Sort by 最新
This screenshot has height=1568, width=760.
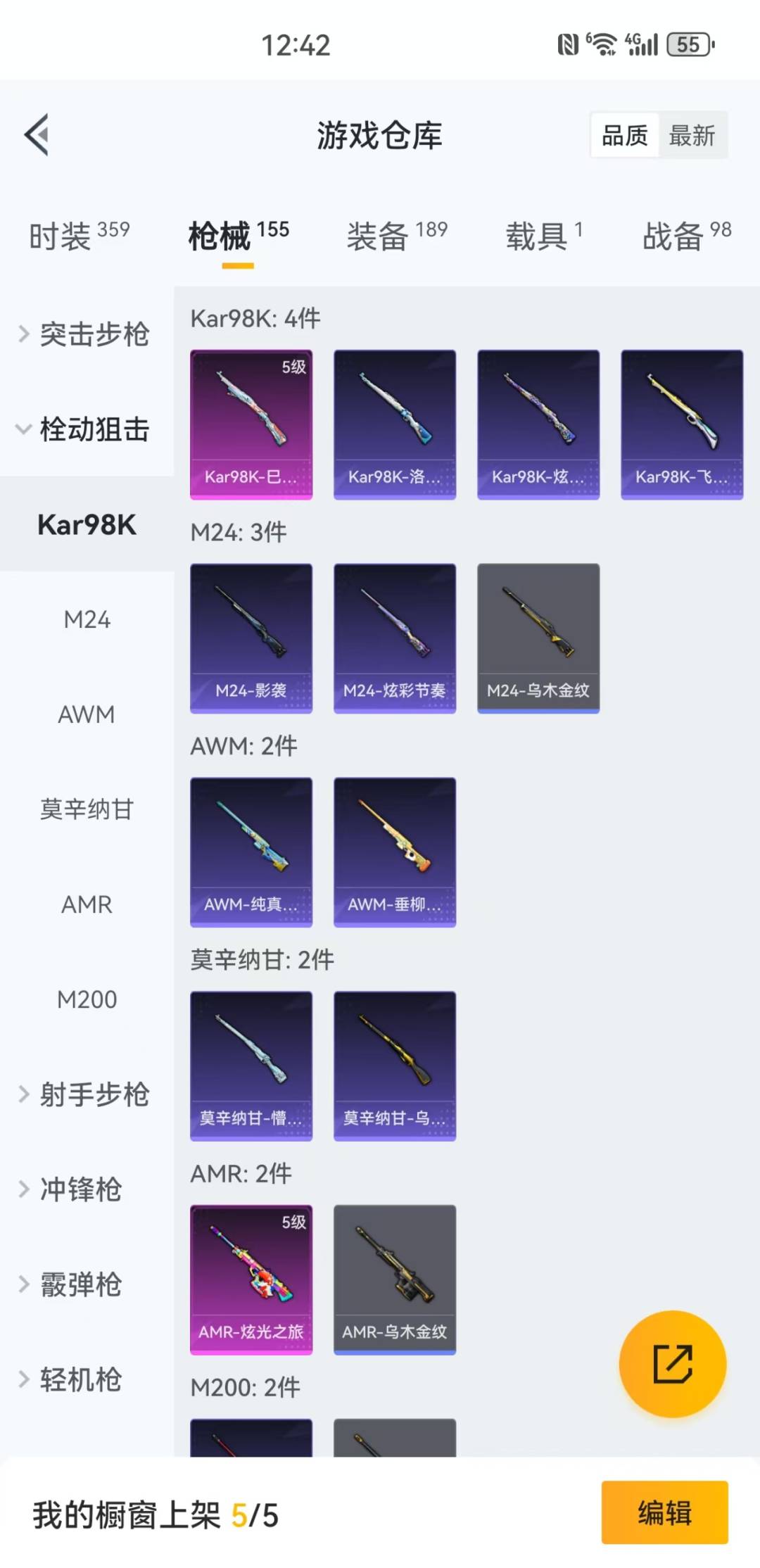[692, 135]
